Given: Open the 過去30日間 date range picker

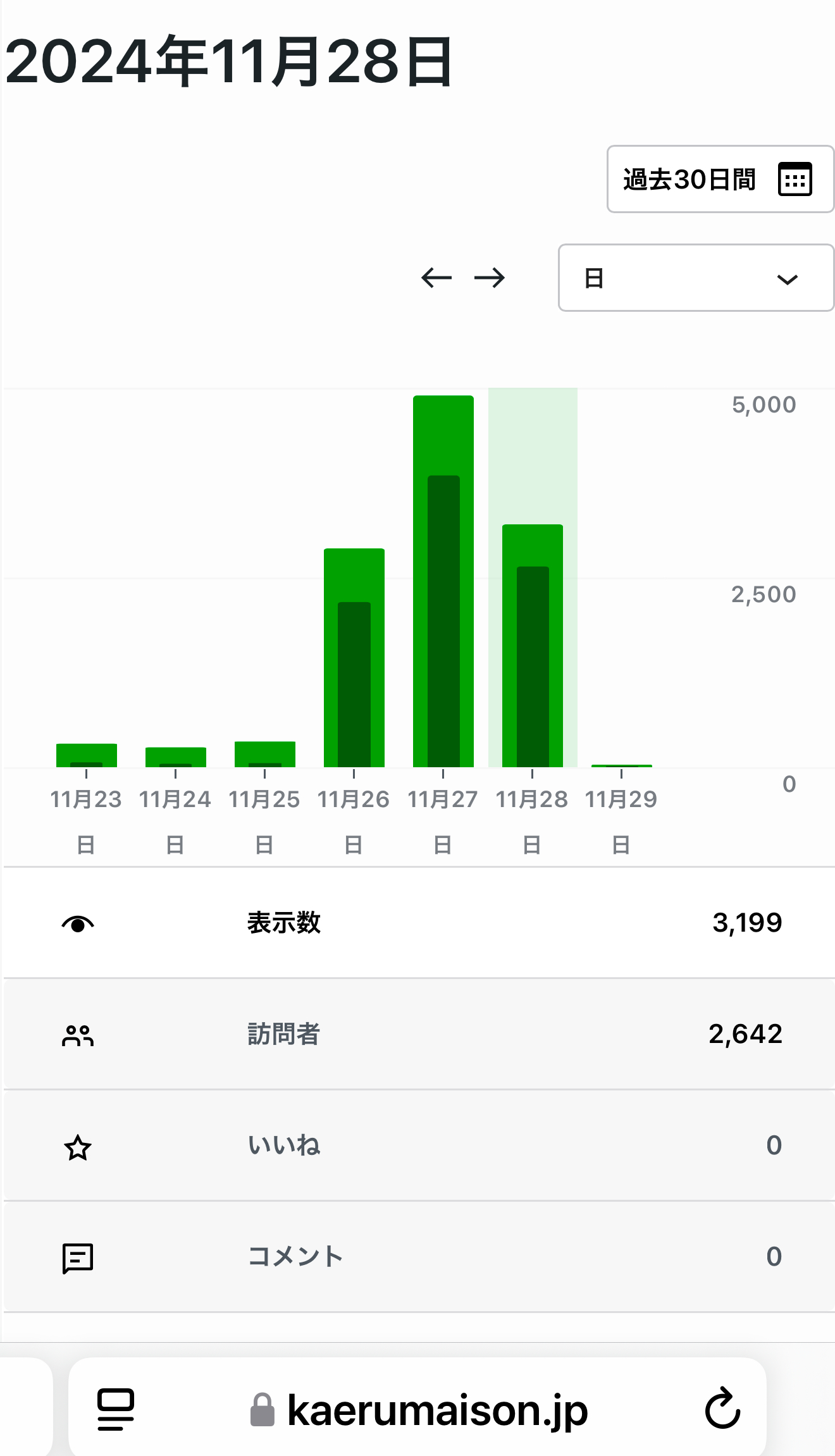Looking at the screenshot, I should click(x=721, y=180).
